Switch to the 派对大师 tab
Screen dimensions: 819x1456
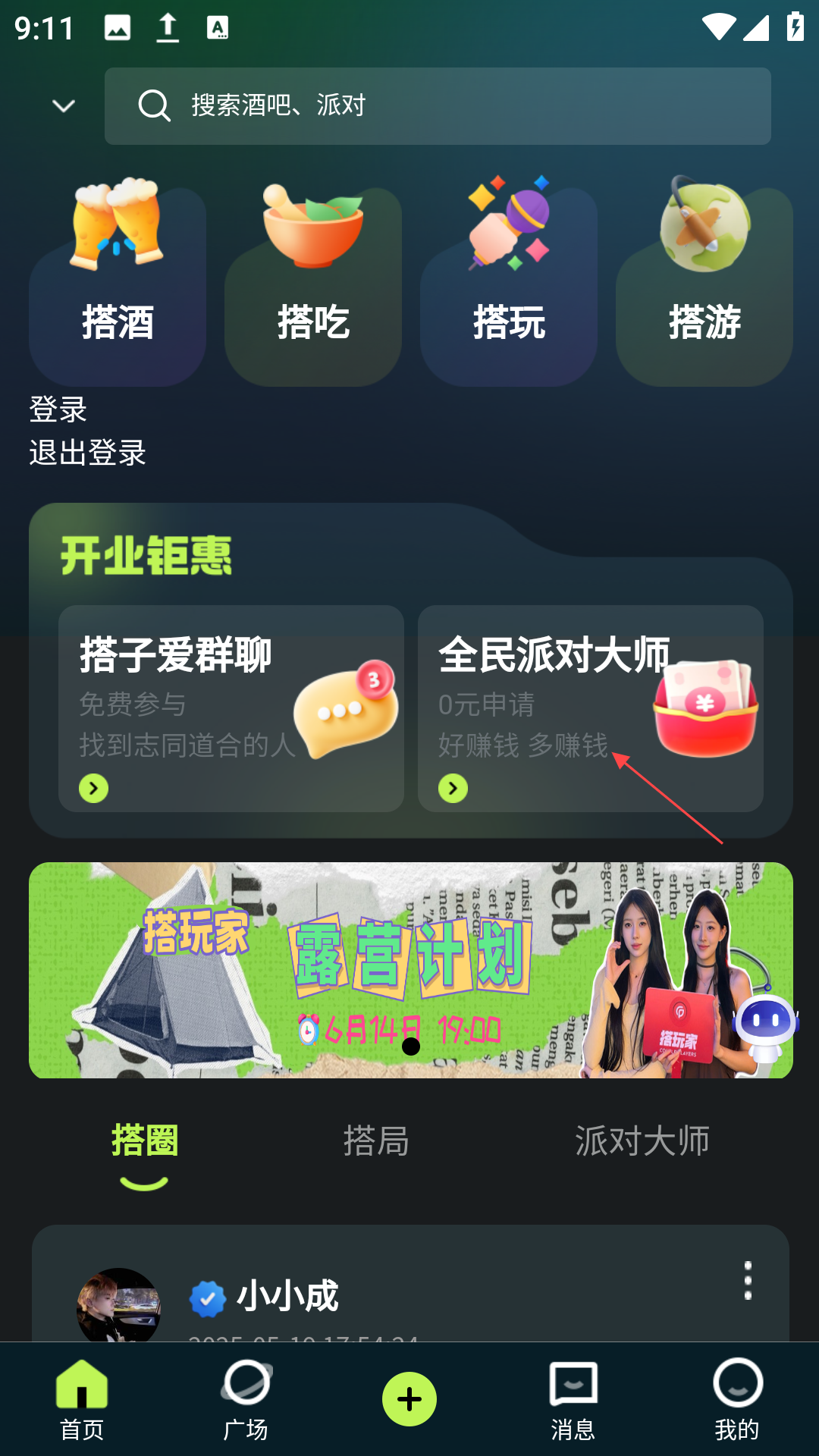tap(642, 1141)
